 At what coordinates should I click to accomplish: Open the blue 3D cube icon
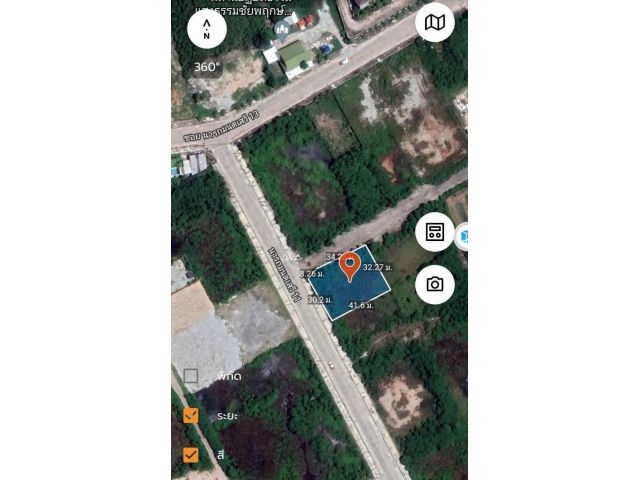click(x=464, y=237)
